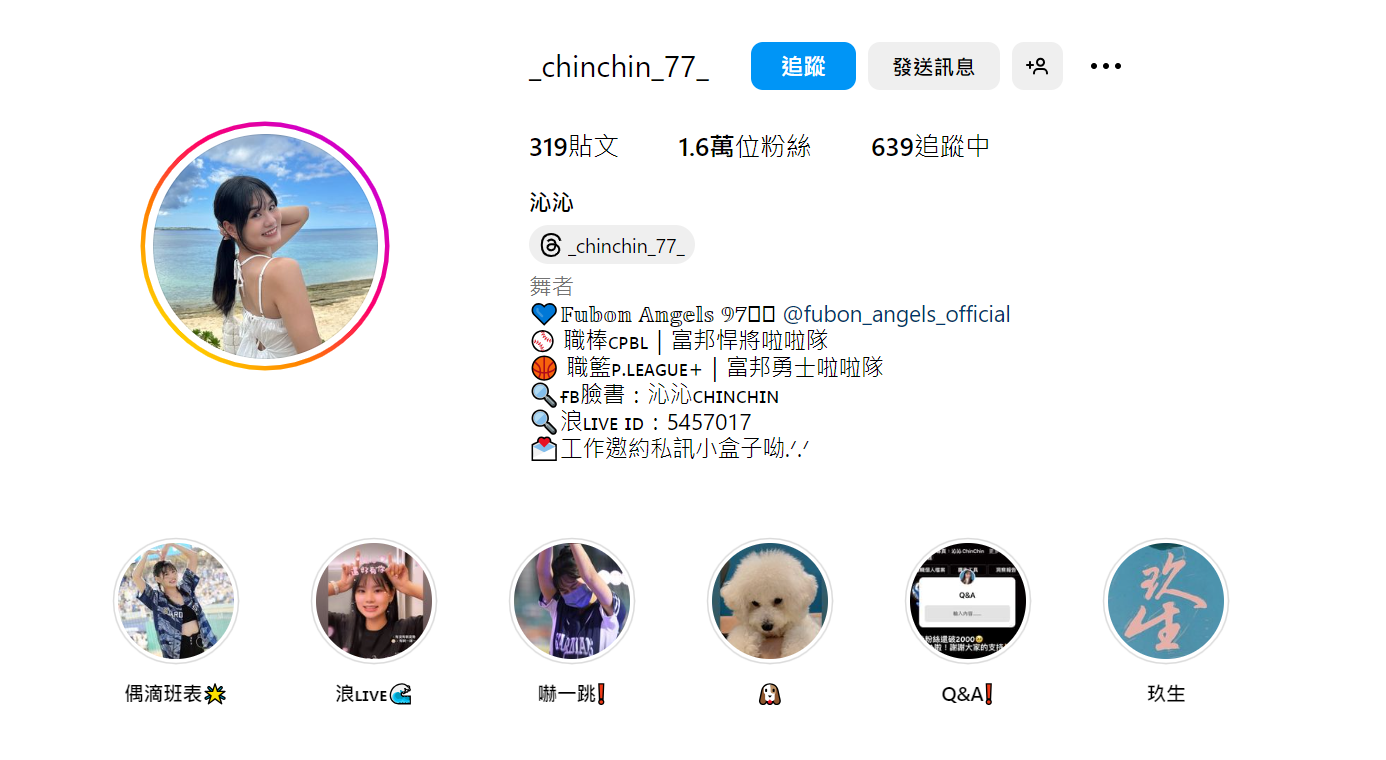Image resolution: width=1386 pixels, height=760 pixels.
Task: Open the dog emoji story highlight
Action: coord(770,601)
